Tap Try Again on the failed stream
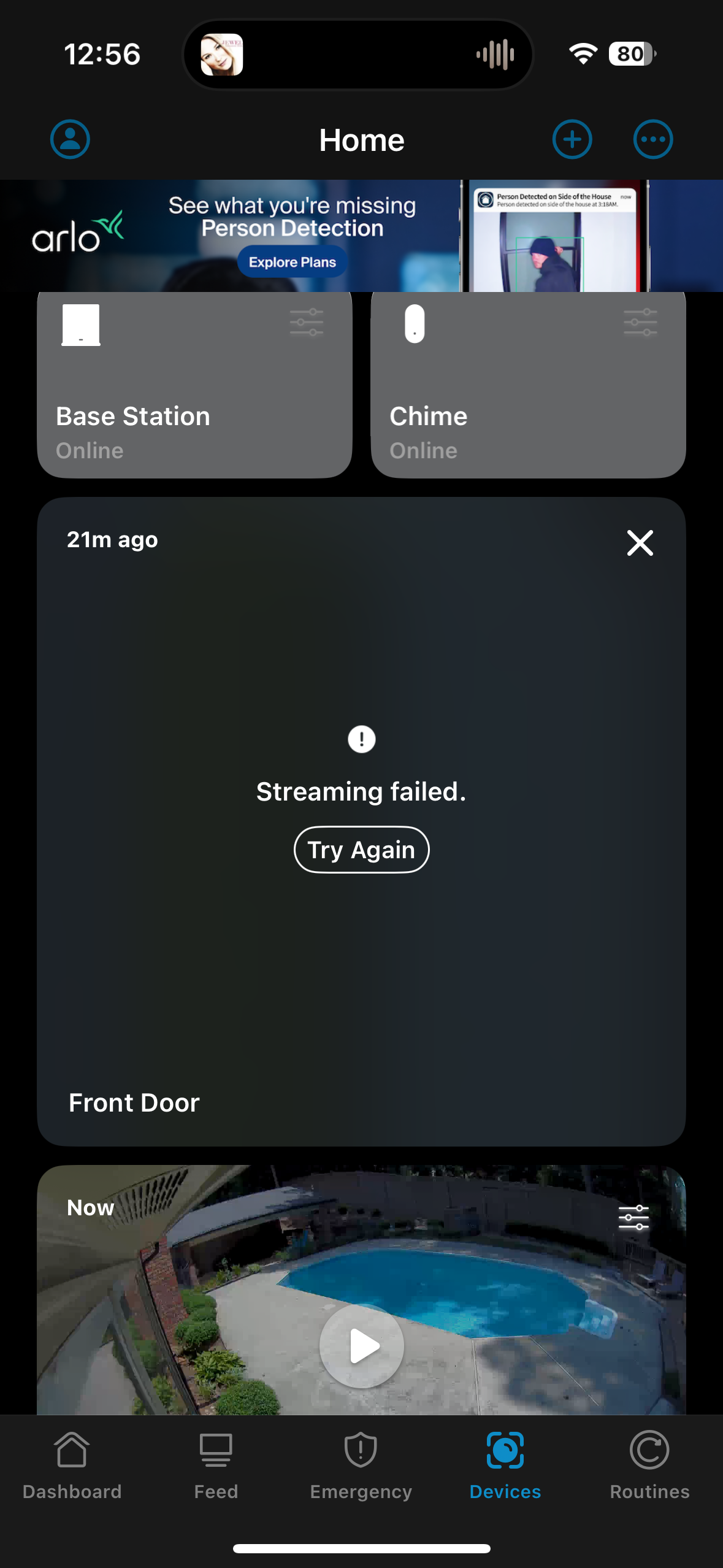Image resolution: width=723 pixels, height=1568 pixels. click(x=361, y=849)
